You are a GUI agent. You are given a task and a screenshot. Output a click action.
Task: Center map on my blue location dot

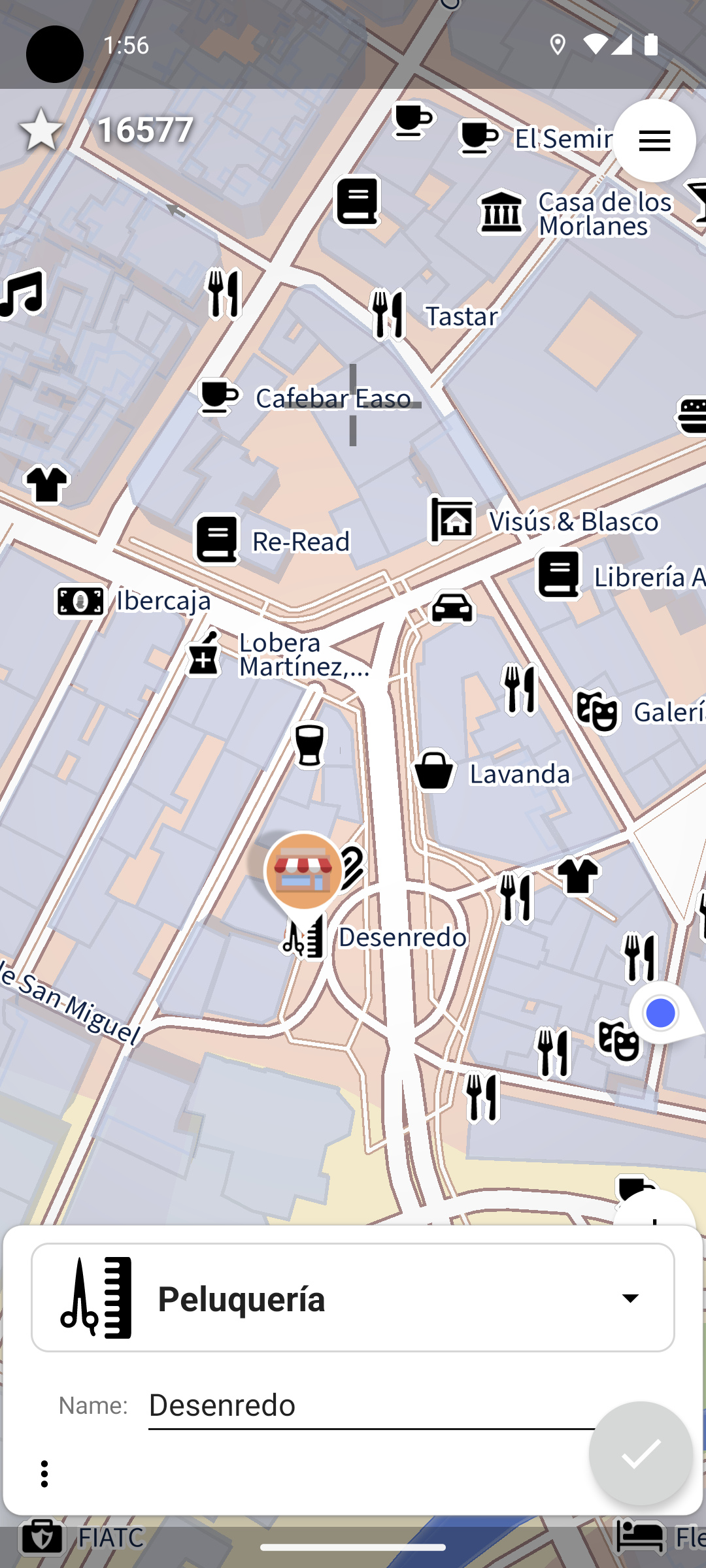coord(660,1013)
